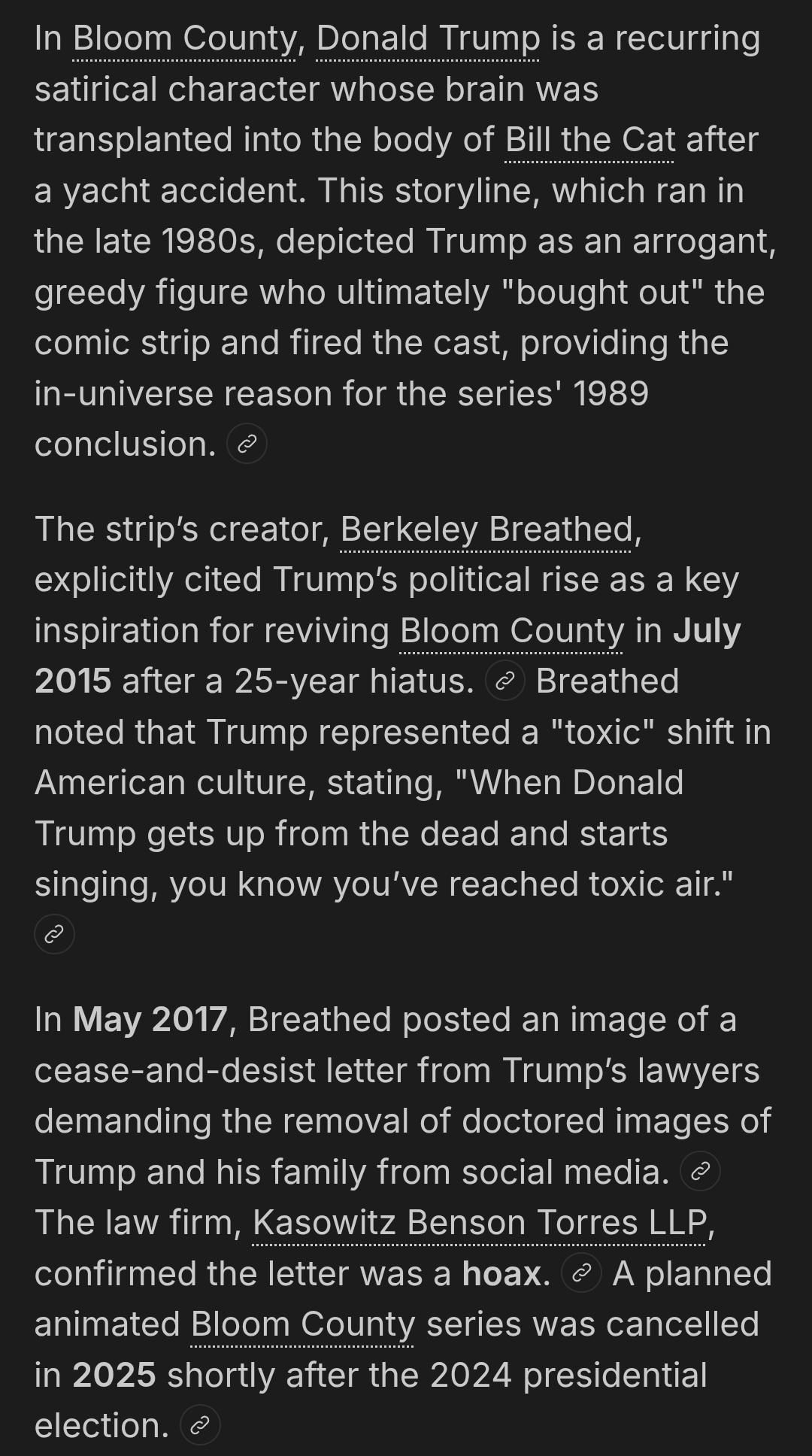This screenshot has width=812, height=1456.
Task: Tap the Kasowitz Benson Torres LLP link
Action: pos(480,1223)
